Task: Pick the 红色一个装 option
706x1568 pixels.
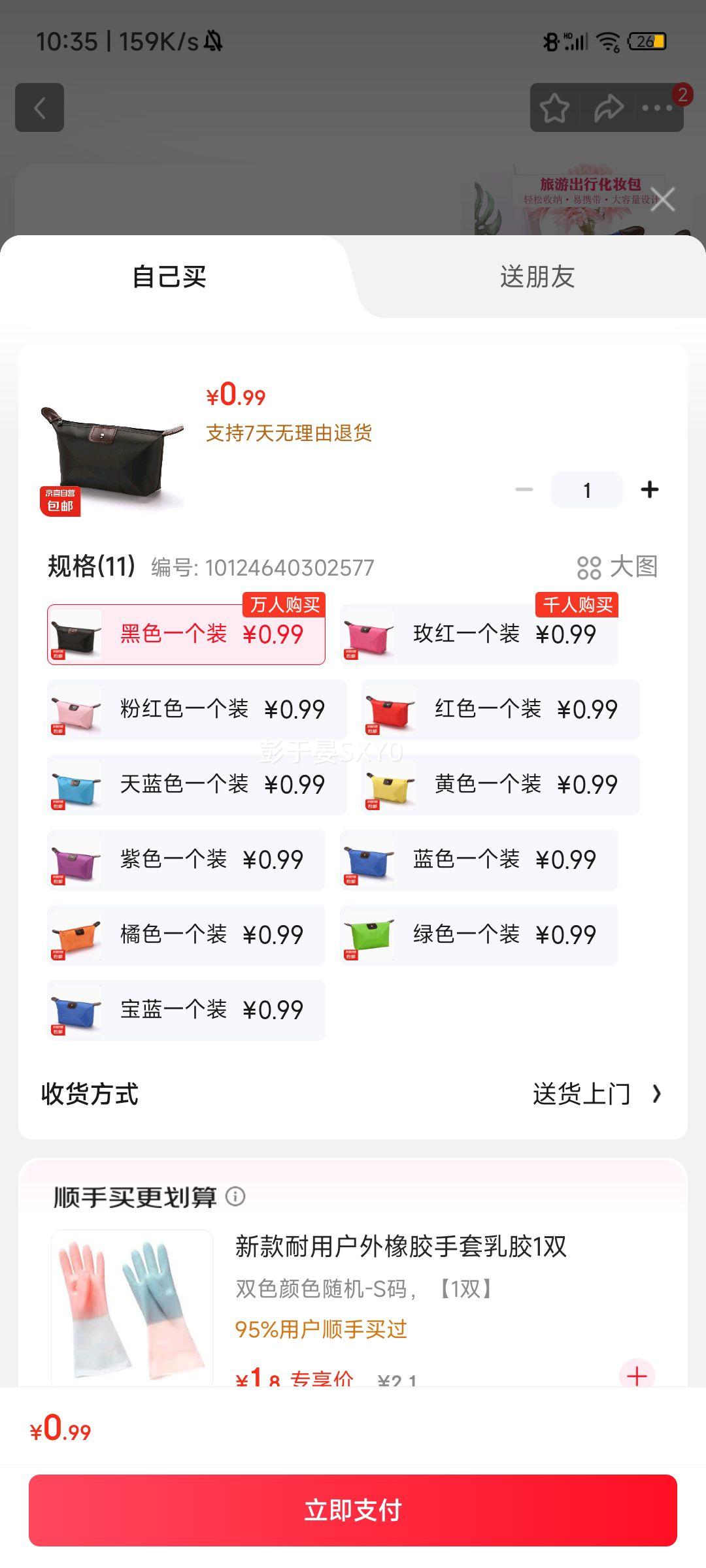Action: [x=501, y=710]
